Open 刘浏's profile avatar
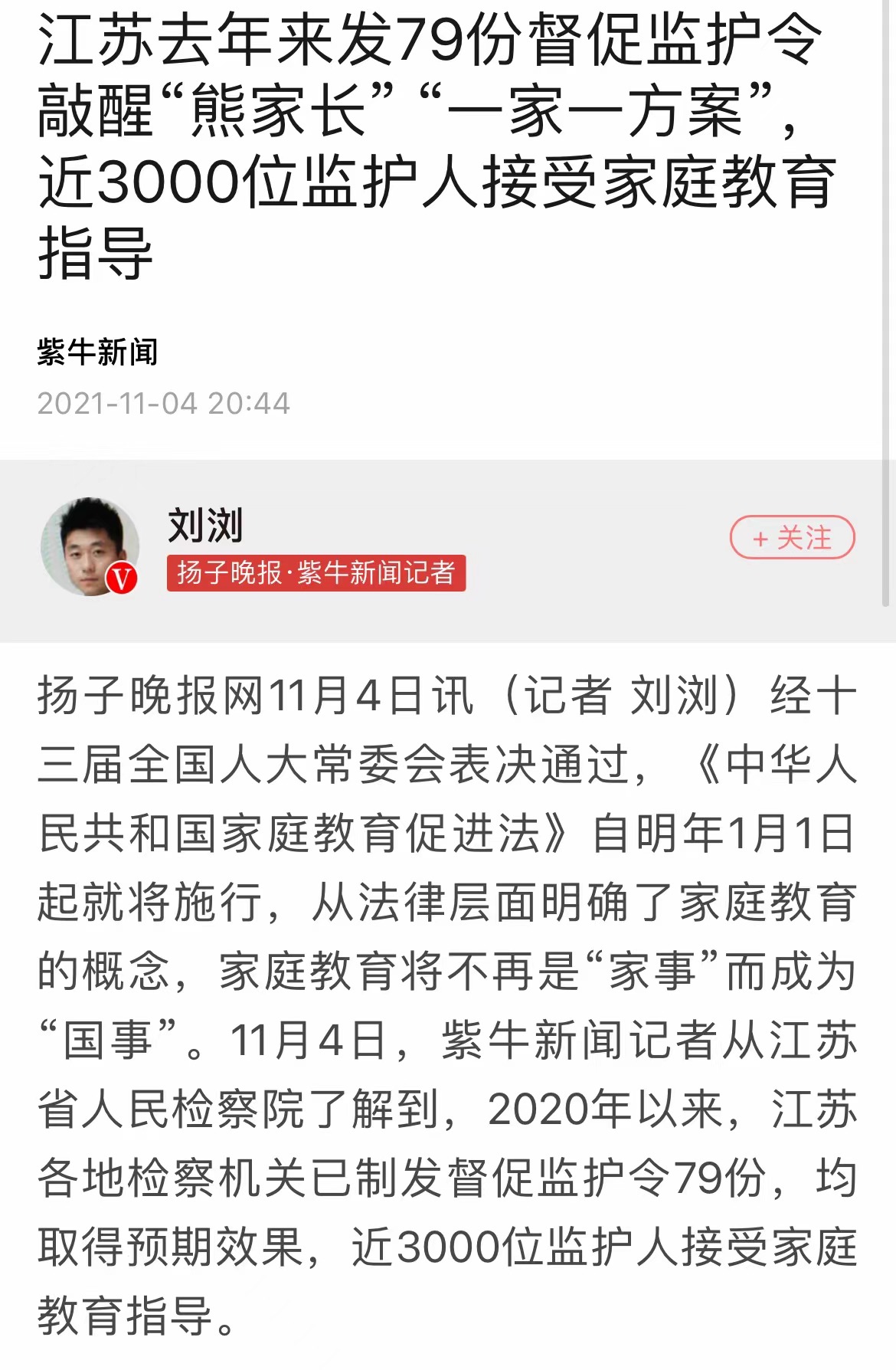The height and width of the screenshot is (1370, 896). (90, 546)
